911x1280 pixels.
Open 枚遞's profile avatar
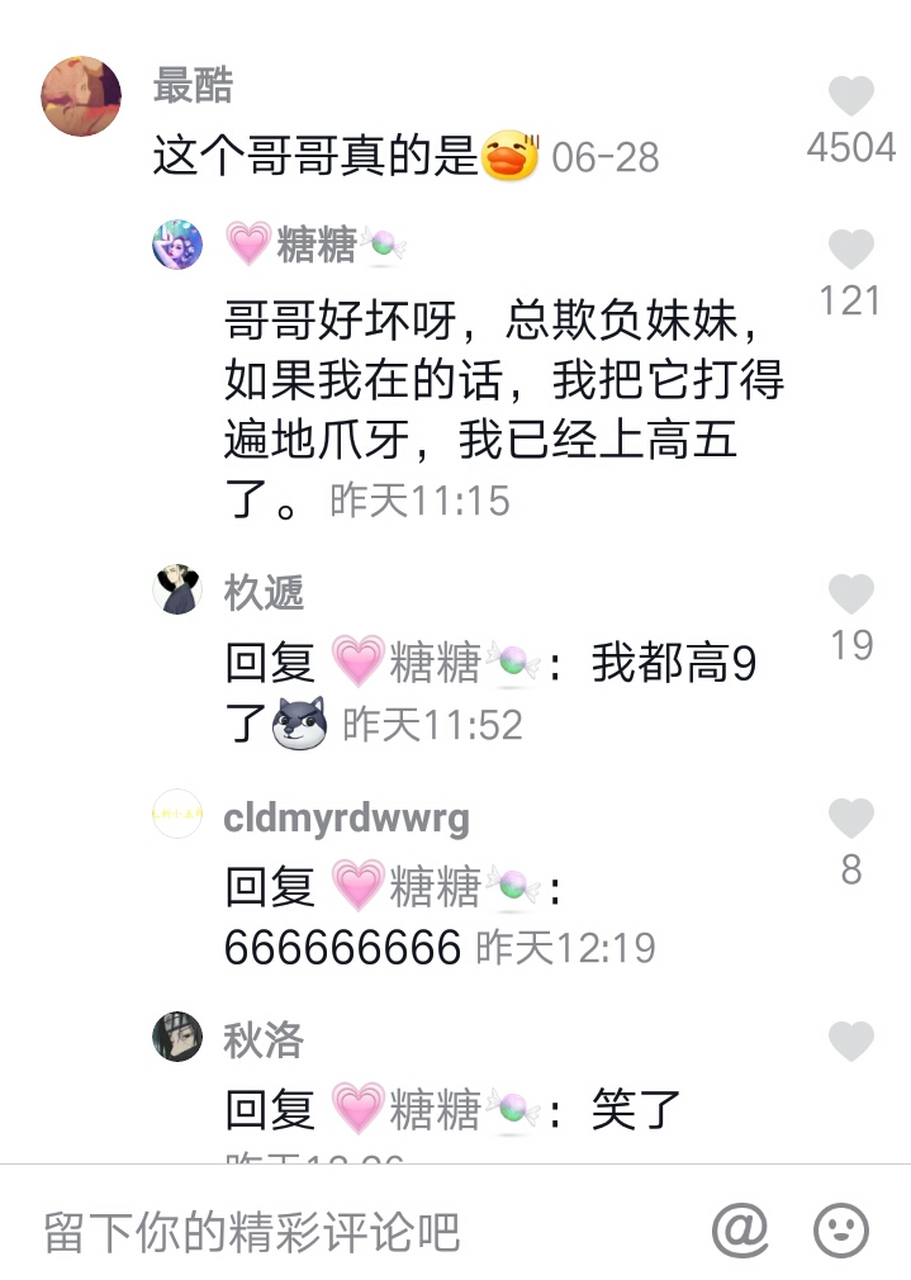[x=177, y=589]
